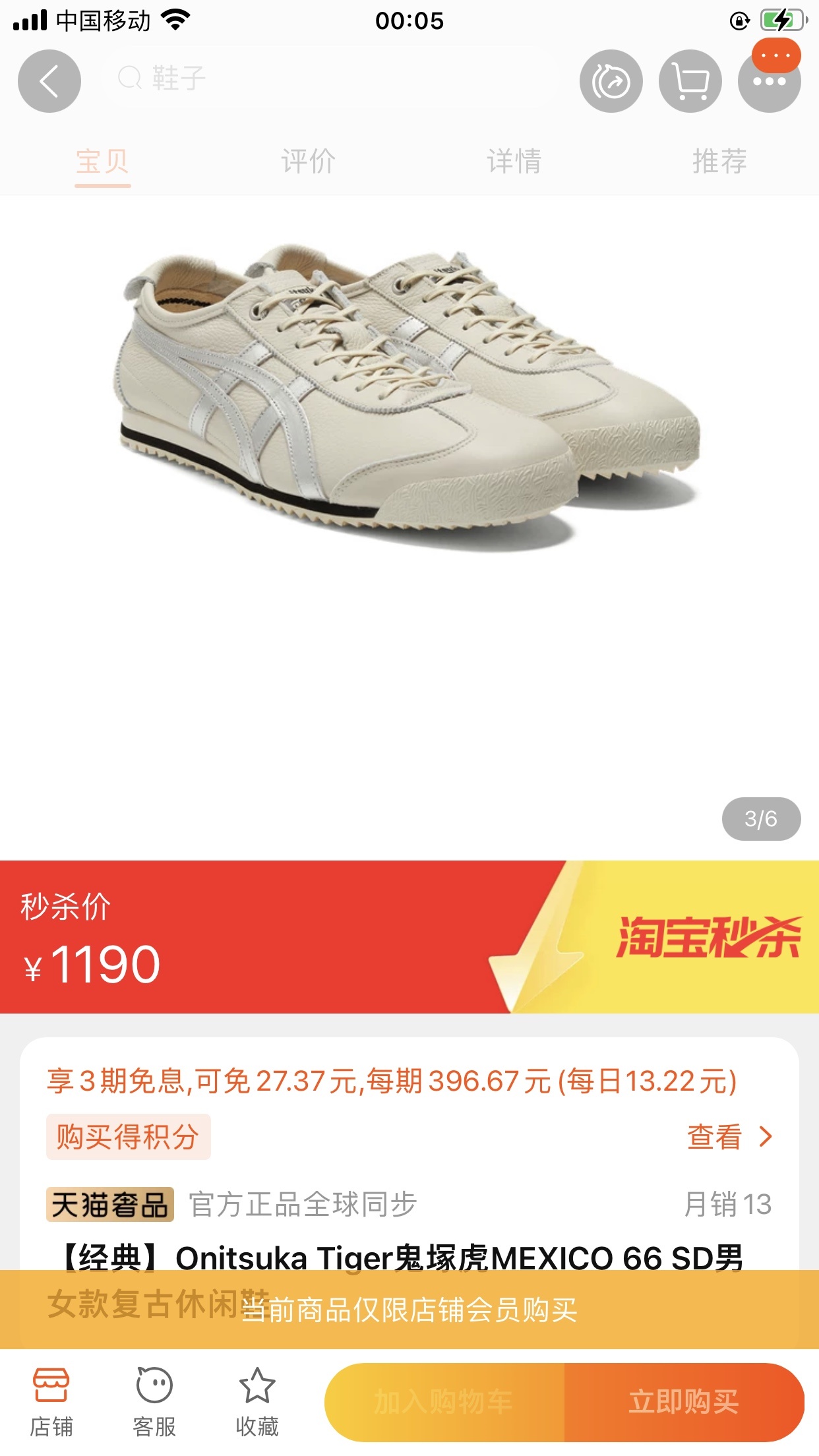Select the 宝贝 tab
The width and height of the screenshot is (819, 1456).
click(102, 162)
